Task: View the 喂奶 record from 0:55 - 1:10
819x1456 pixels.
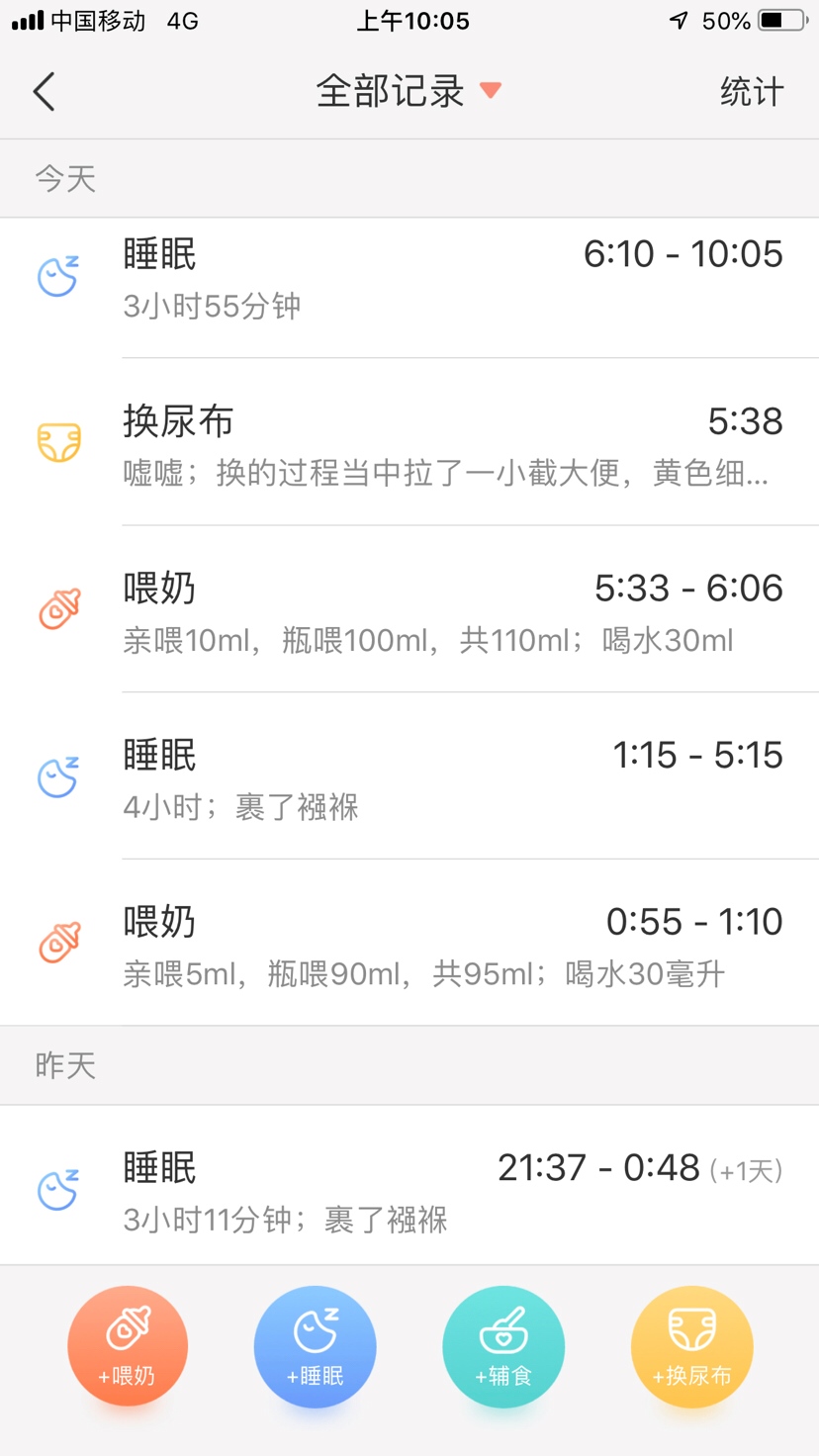Action: [x=409, y=943]
